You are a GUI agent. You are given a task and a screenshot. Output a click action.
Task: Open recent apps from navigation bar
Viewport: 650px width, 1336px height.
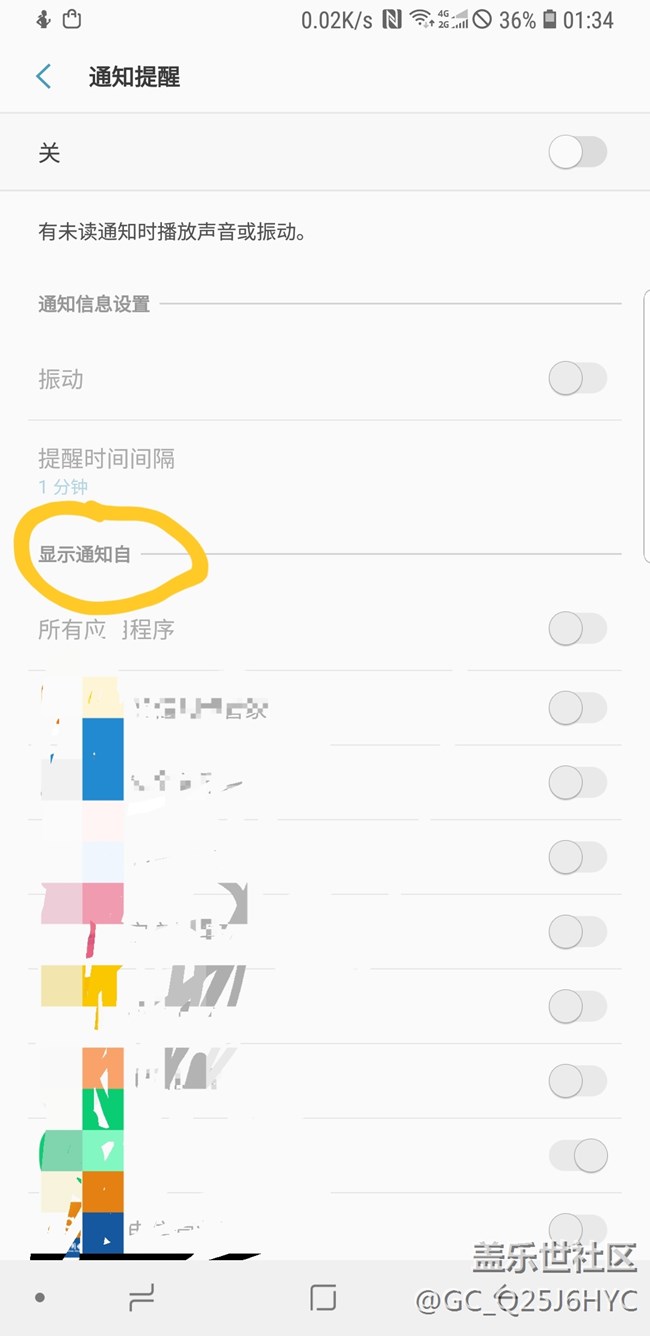coord(142,1298)
